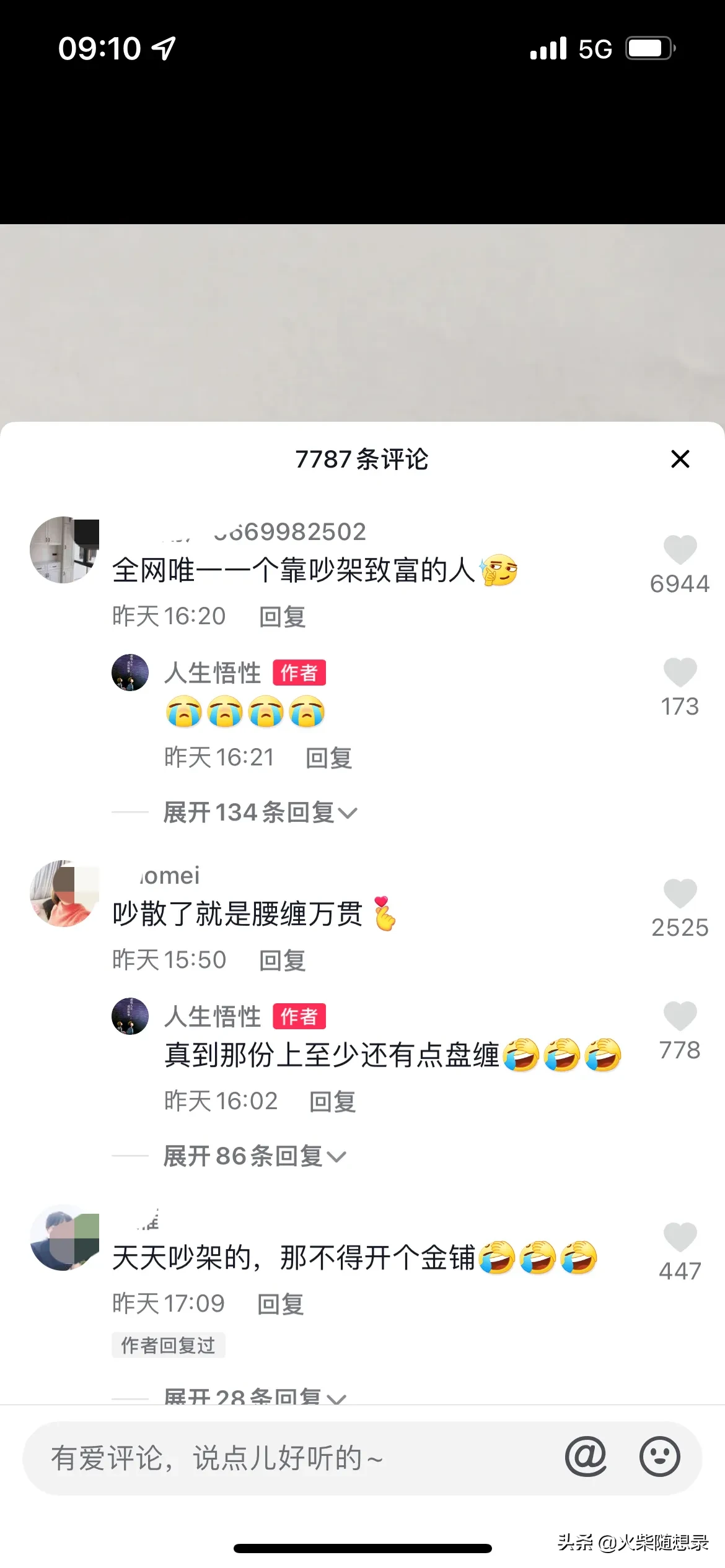725x1568 pixels.
Task: Like the author's crying-emoji reply
Action: (680, 673)
